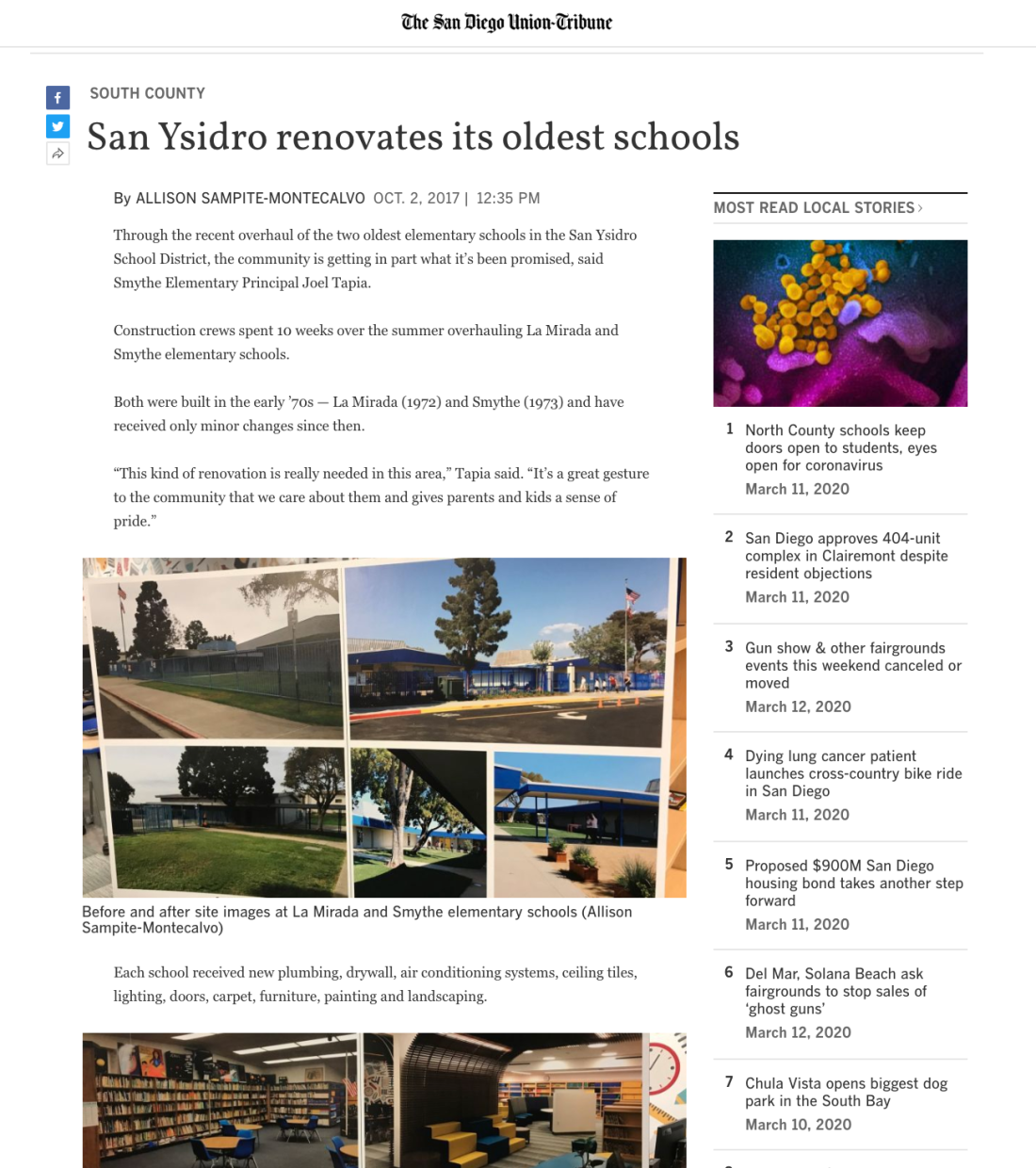Open the cross-country bike ride story

pyautogui.click(x=853, y=772)
